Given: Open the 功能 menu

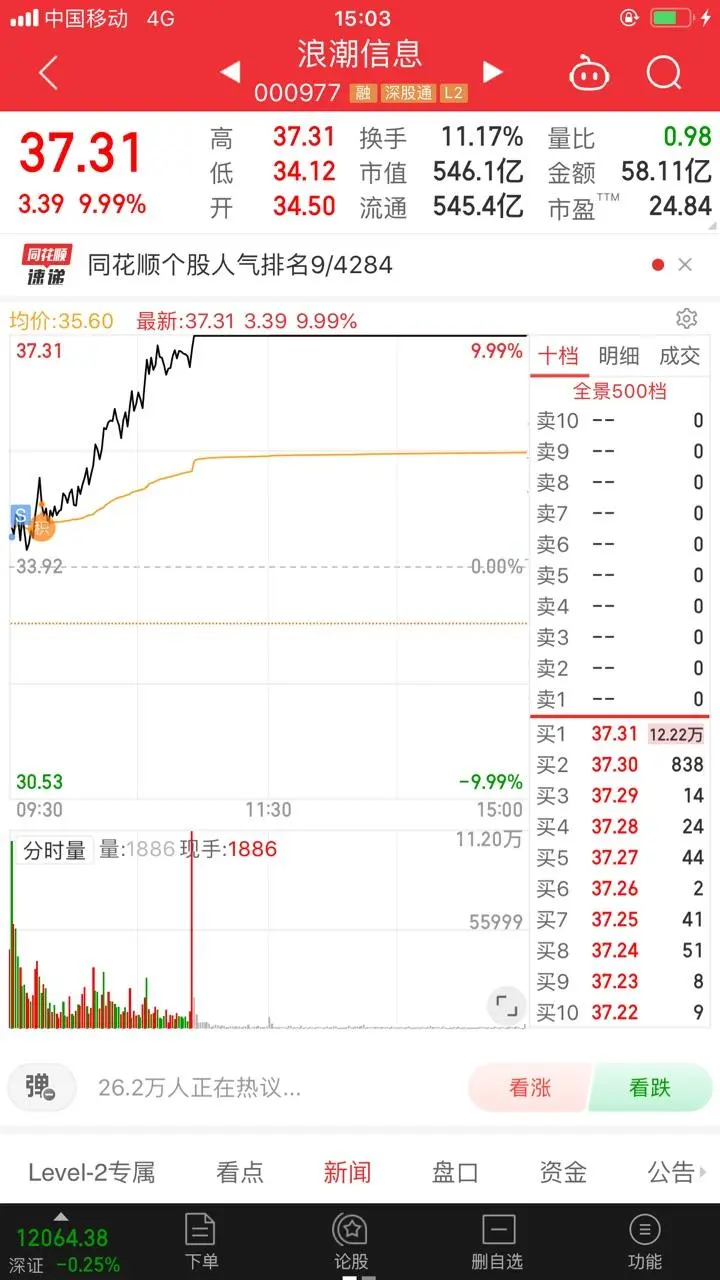Looking at the screenshot, I should [x=645, y=1242].
